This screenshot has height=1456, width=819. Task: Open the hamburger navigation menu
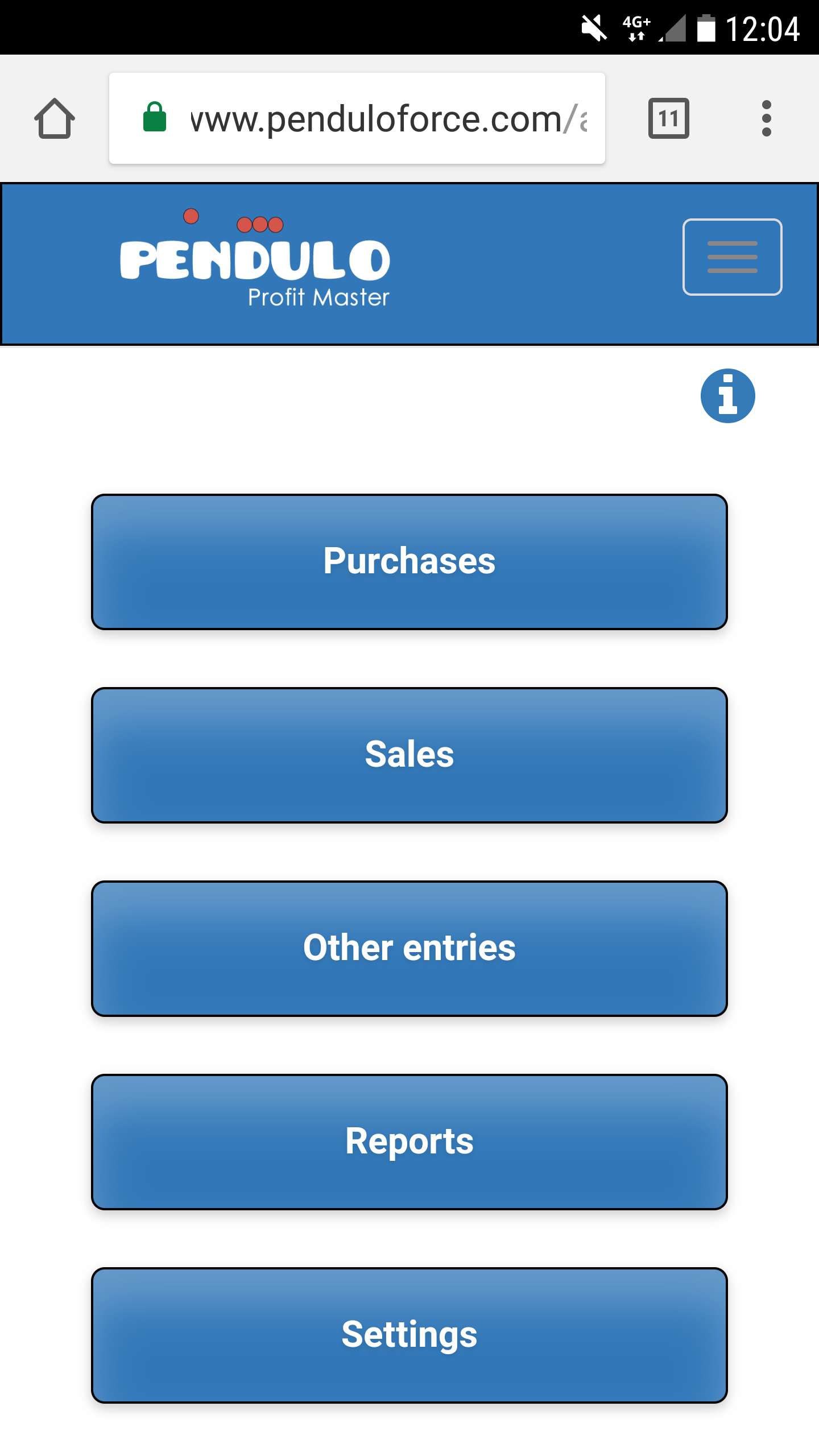[x=732, y=257]
